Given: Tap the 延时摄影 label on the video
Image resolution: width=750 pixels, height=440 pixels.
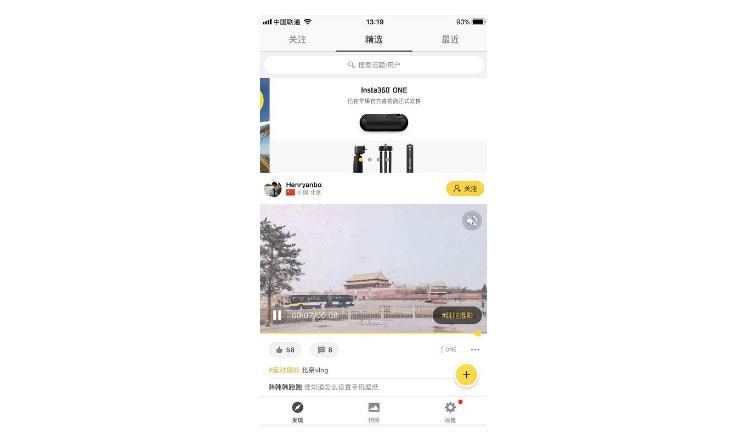Looking at the screenshot, I should pyautogui.click(x=457, y=316).
